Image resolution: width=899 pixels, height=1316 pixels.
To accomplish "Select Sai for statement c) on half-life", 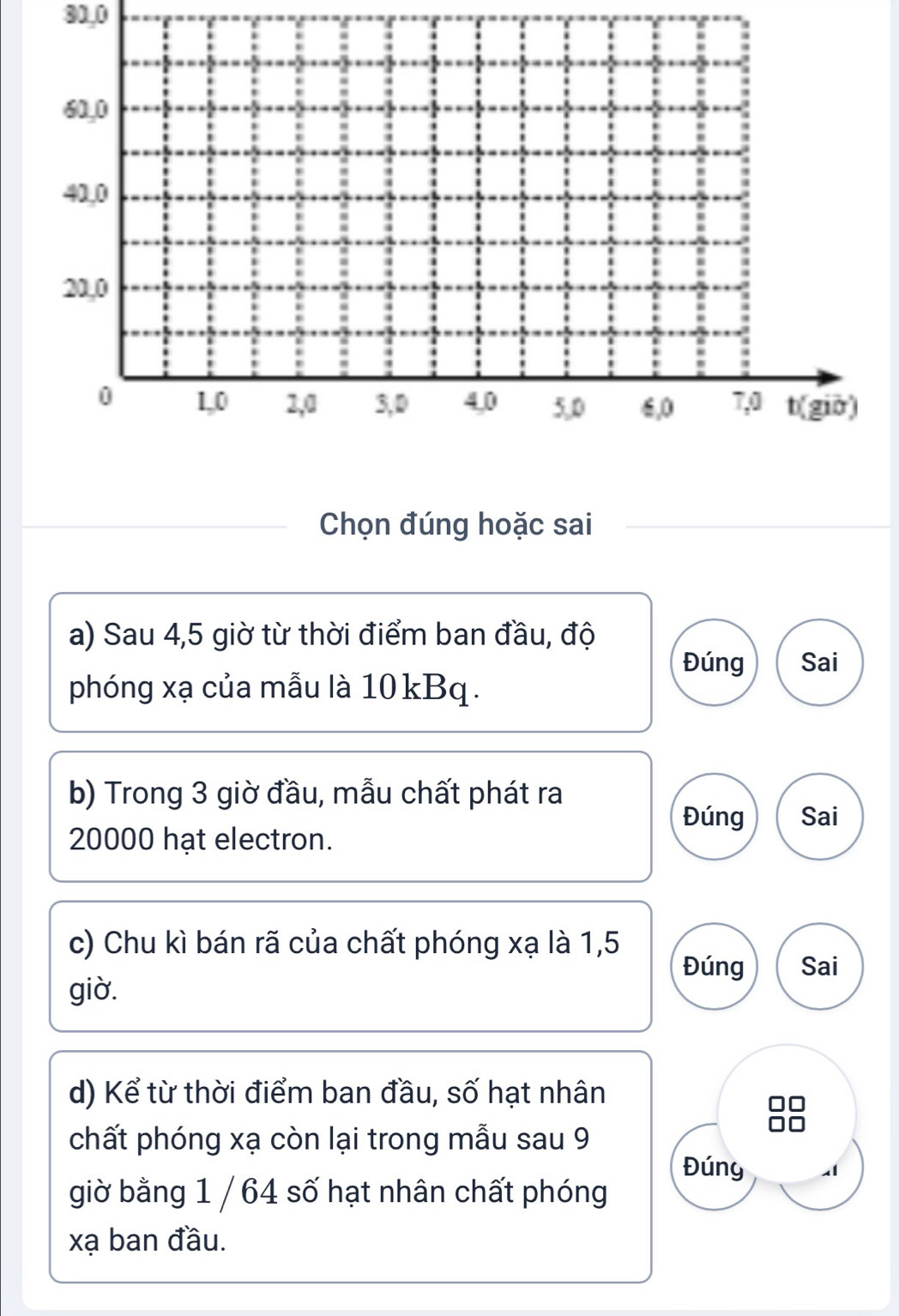I will pyautogui.click(x=819, y=967).
